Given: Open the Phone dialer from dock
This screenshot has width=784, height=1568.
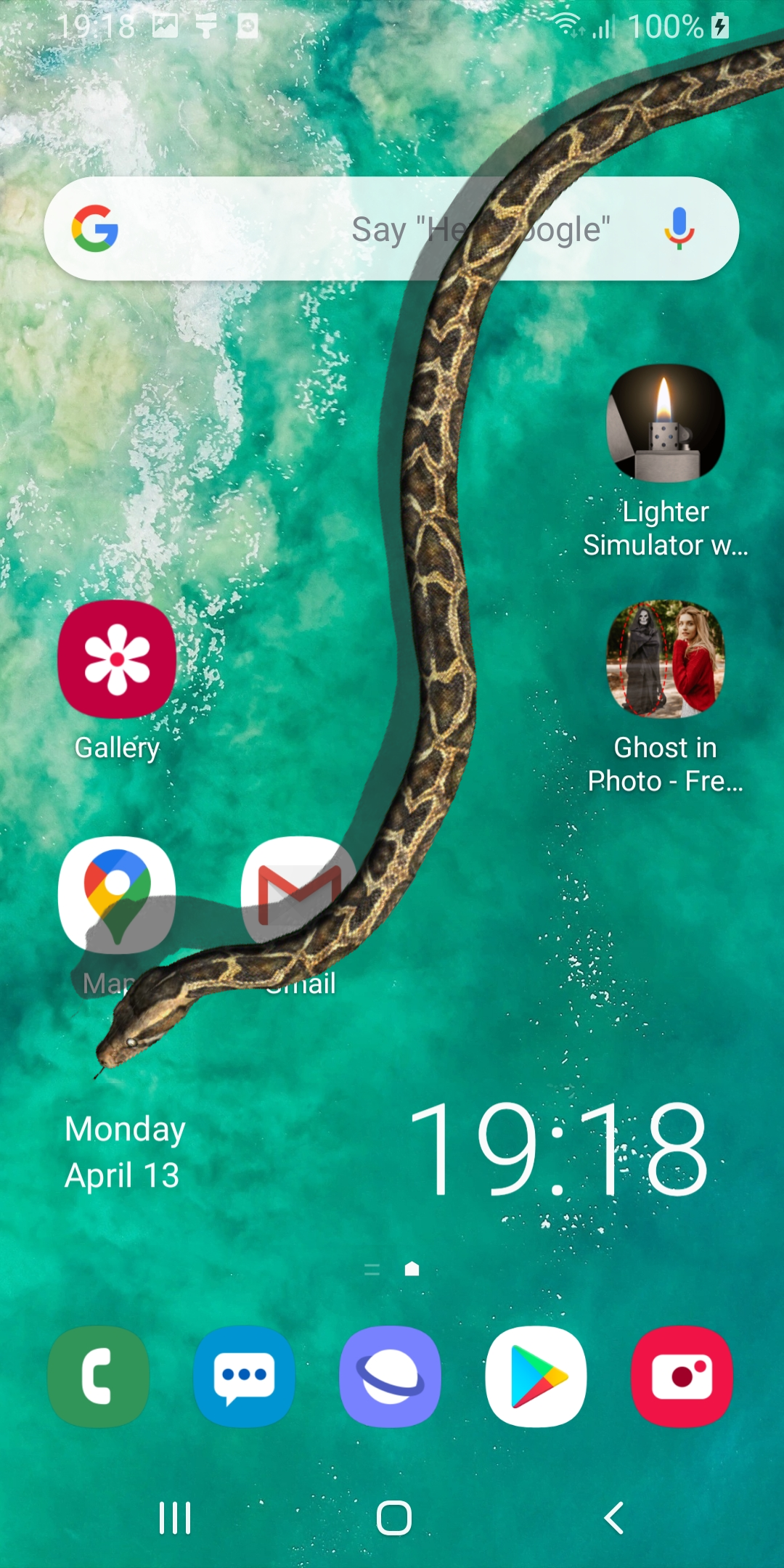Looking at the screenshot, I should [x=99, y=1376].
